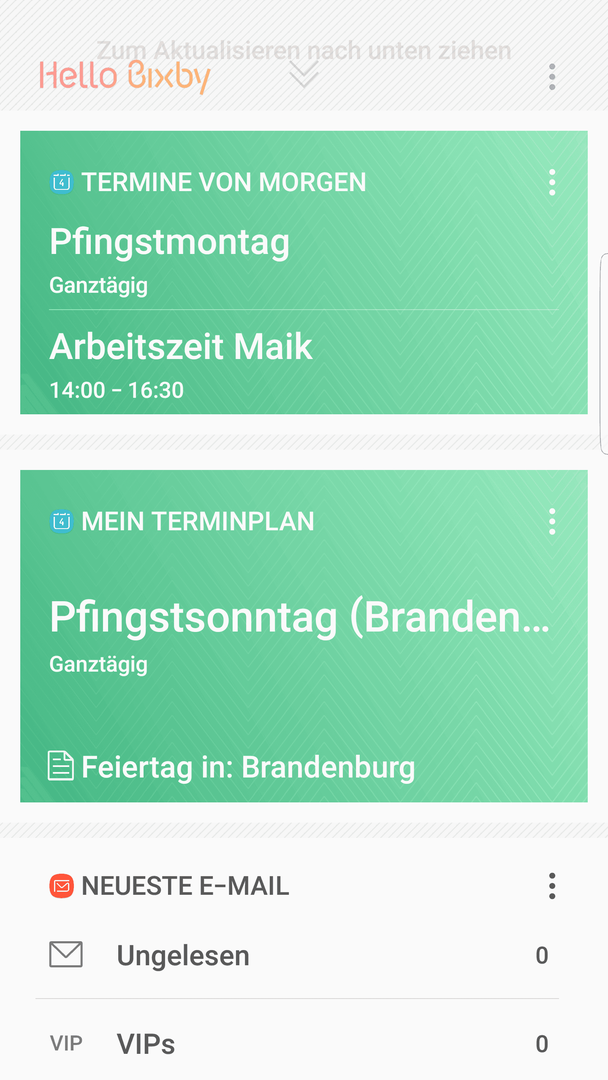This screenshot has height=1080, width=608.
Task: Open options for Mein Terminplan card
Action: click(x=552, y=521)
